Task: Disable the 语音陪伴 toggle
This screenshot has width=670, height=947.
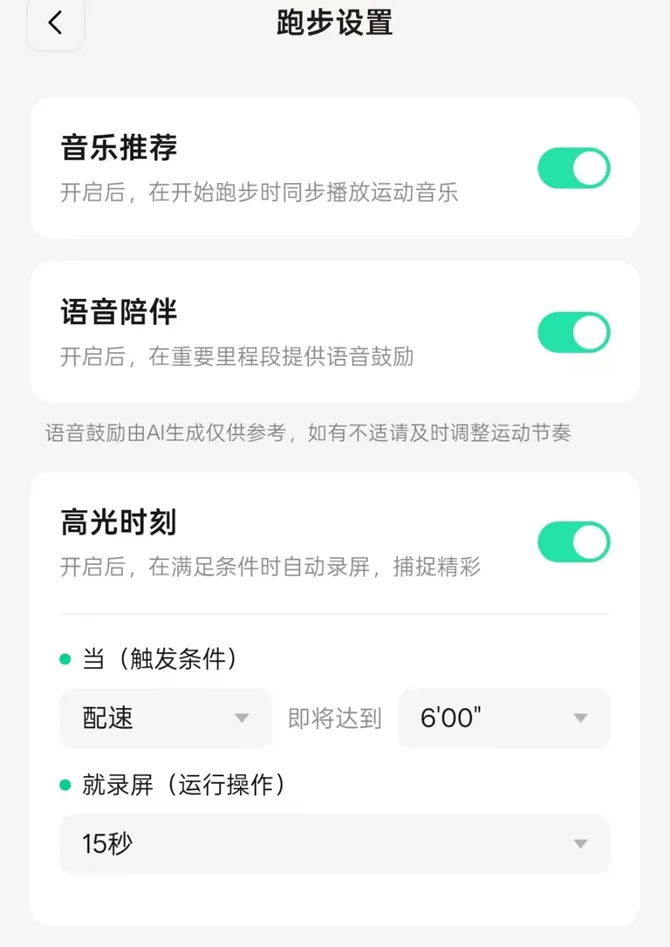Action: tap(573, 332)
